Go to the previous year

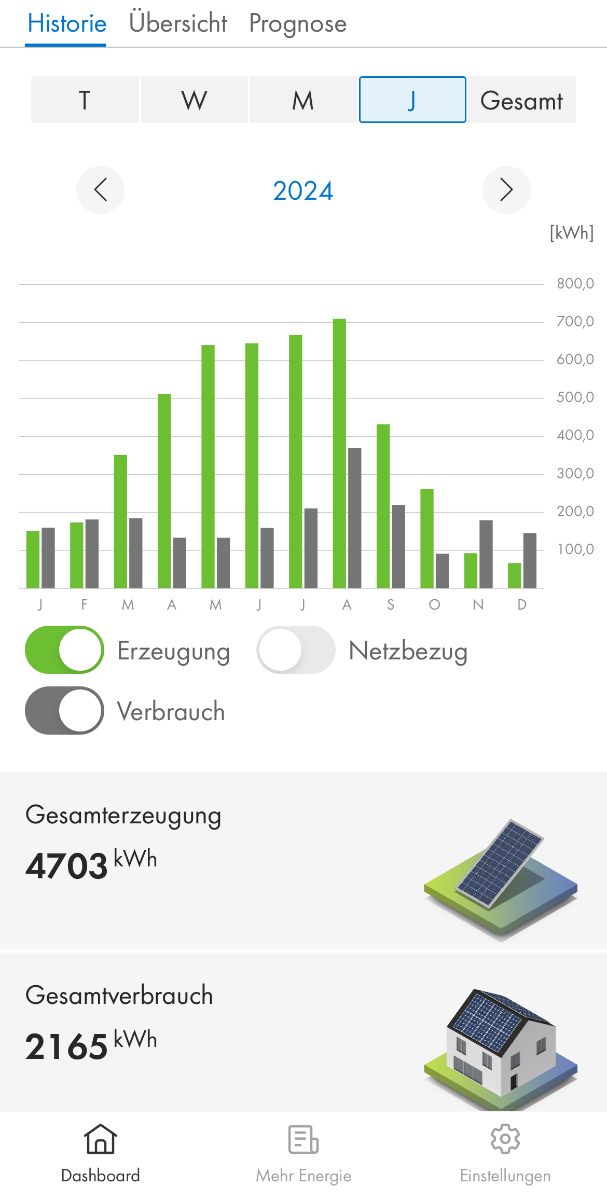pos(100,190)
